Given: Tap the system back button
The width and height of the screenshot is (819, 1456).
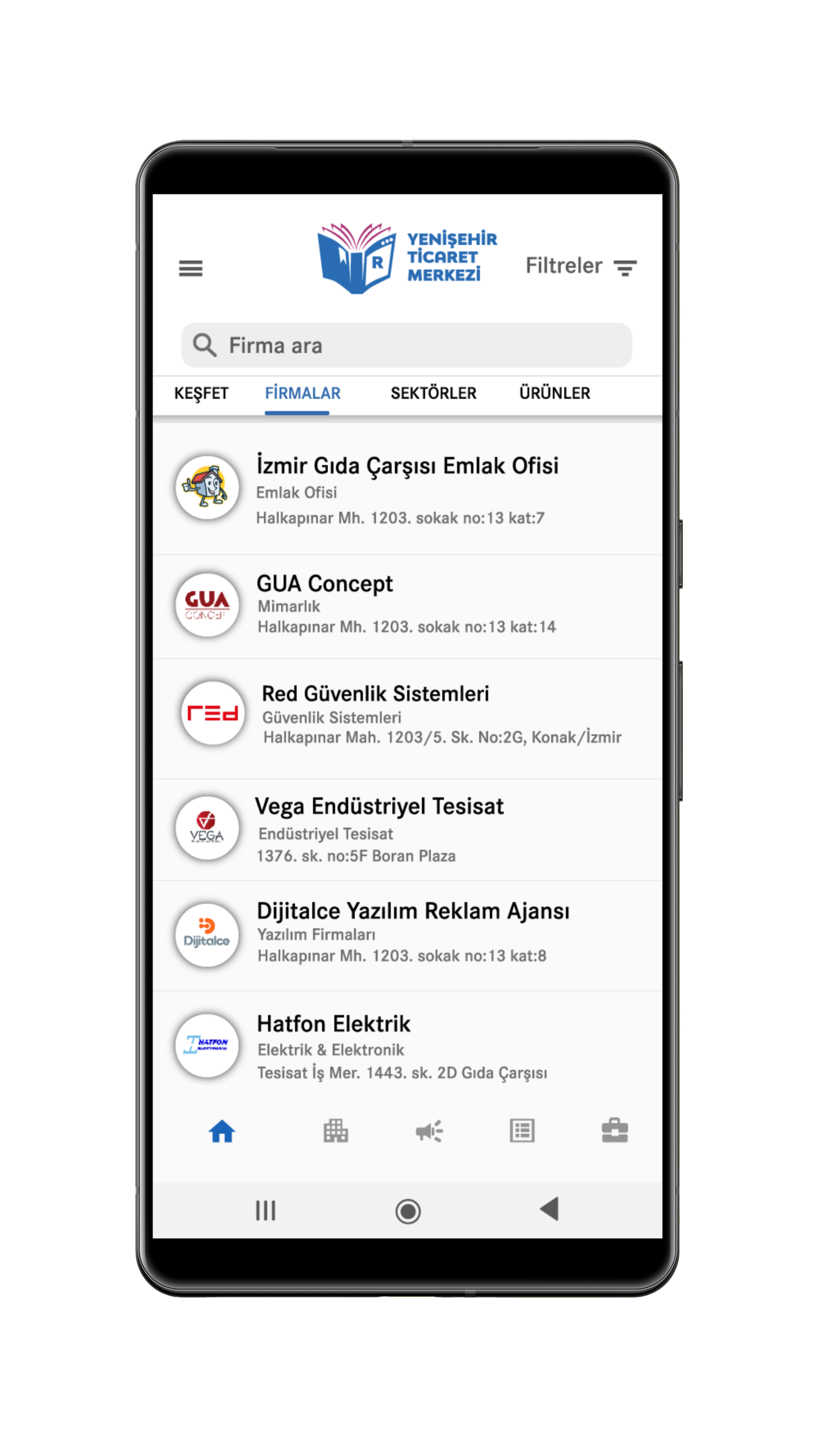Looking at the screenshot, I should (x=549, y=1210).
